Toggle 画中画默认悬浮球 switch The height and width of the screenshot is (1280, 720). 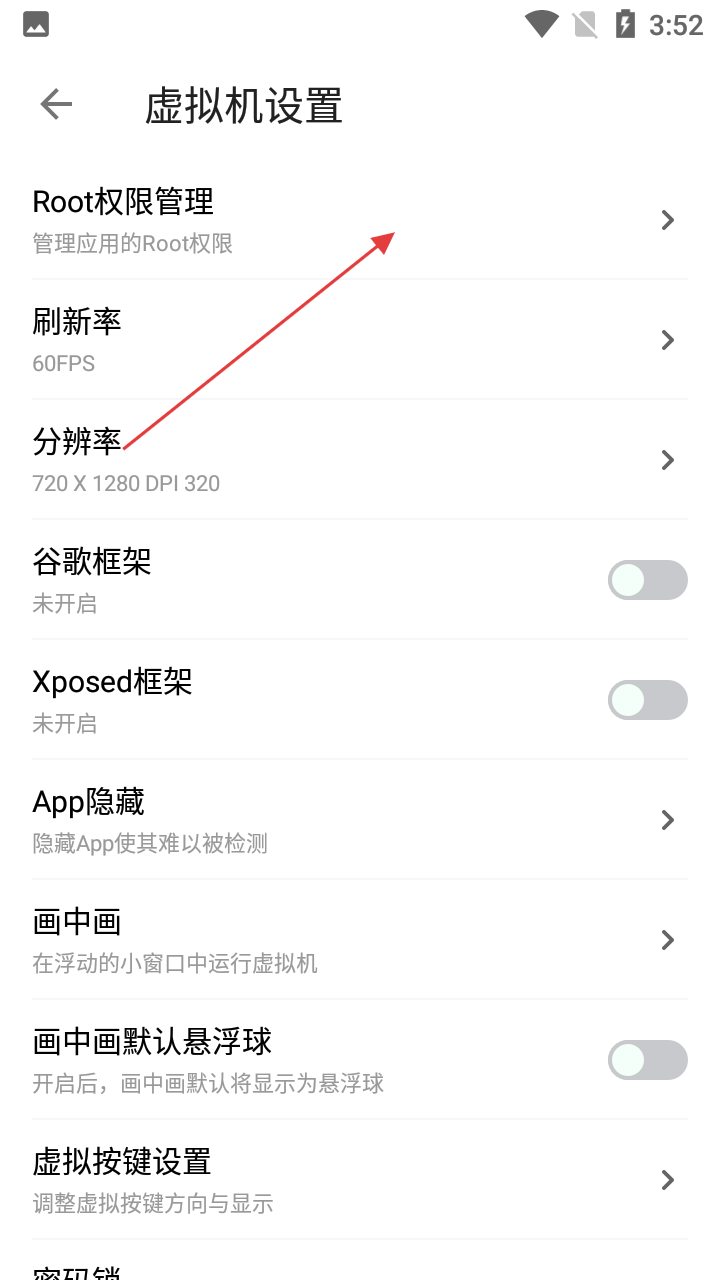click(647, 1060)
